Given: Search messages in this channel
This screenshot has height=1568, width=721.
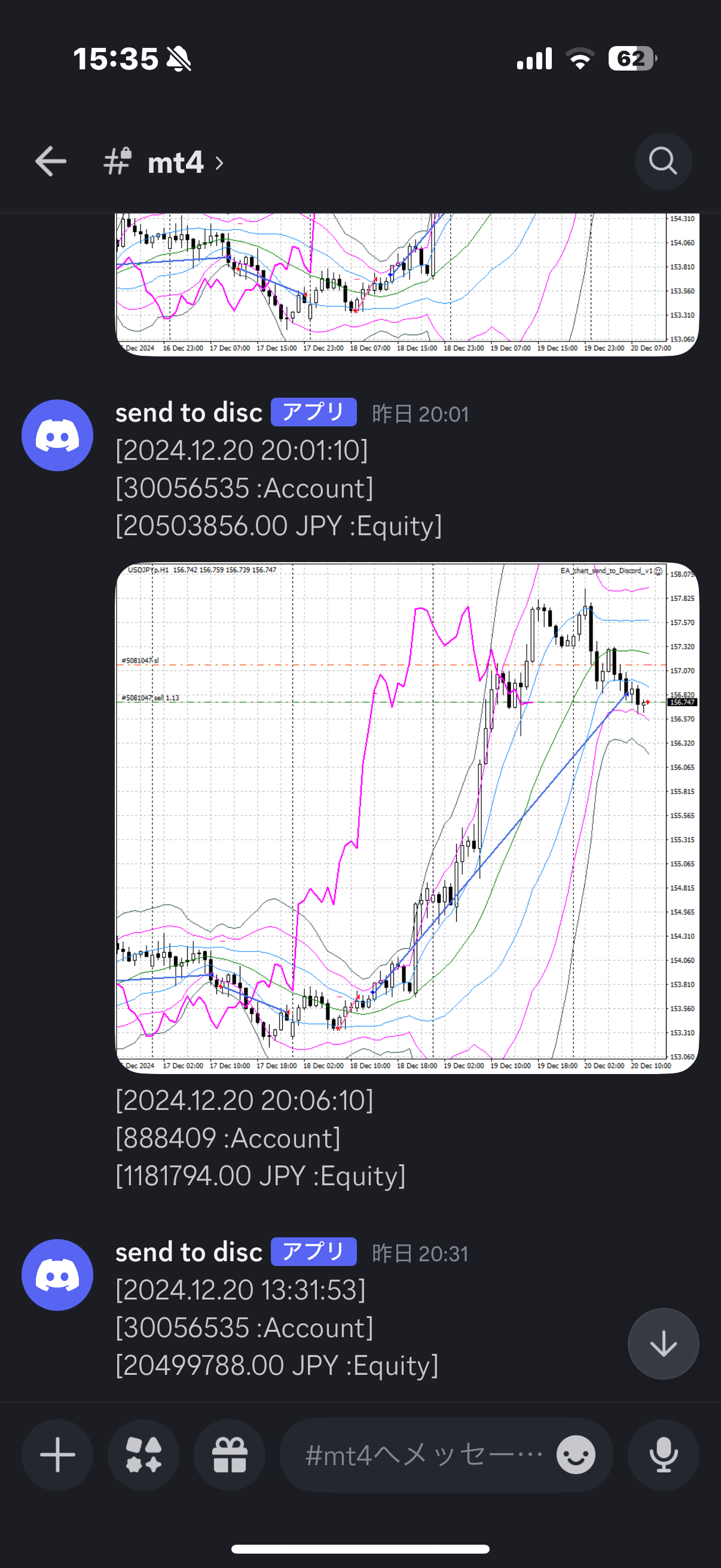Looking at the screenshot, I should coord(662,162).
